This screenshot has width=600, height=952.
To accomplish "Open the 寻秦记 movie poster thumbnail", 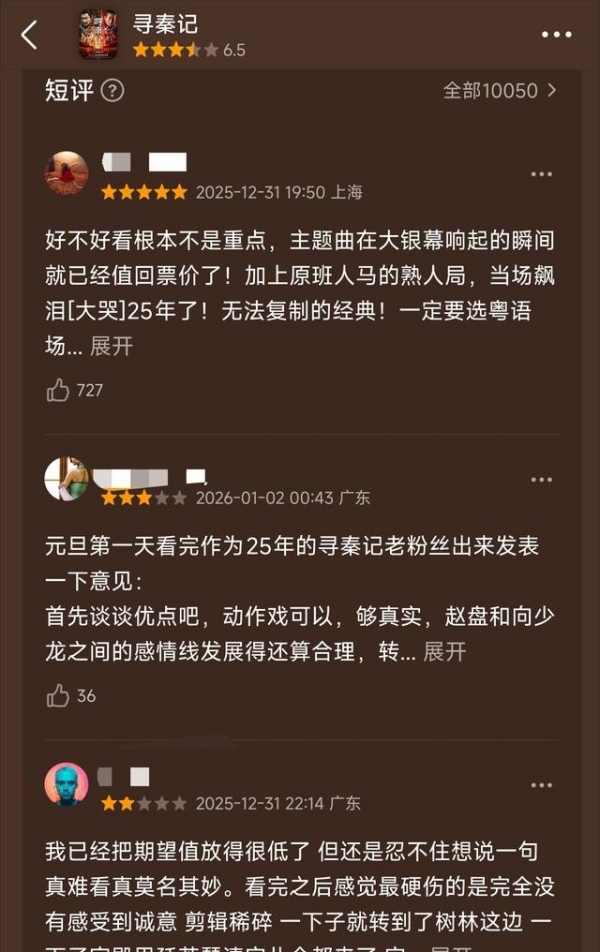I will pyautogui.click(x=98, y=35).
